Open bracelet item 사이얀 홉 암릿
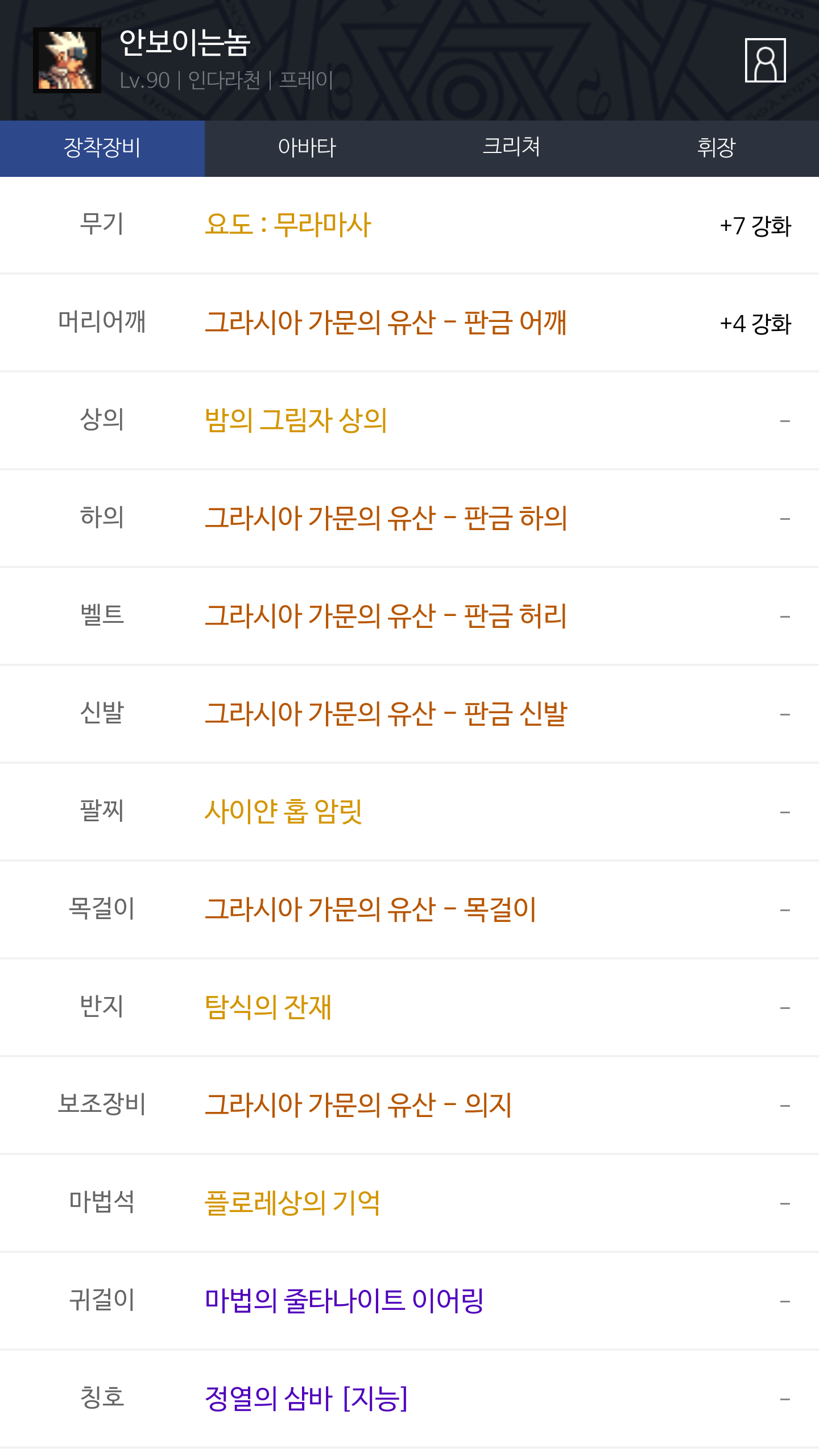Viewport: 819px width, 1456px height. coord(283,812)
